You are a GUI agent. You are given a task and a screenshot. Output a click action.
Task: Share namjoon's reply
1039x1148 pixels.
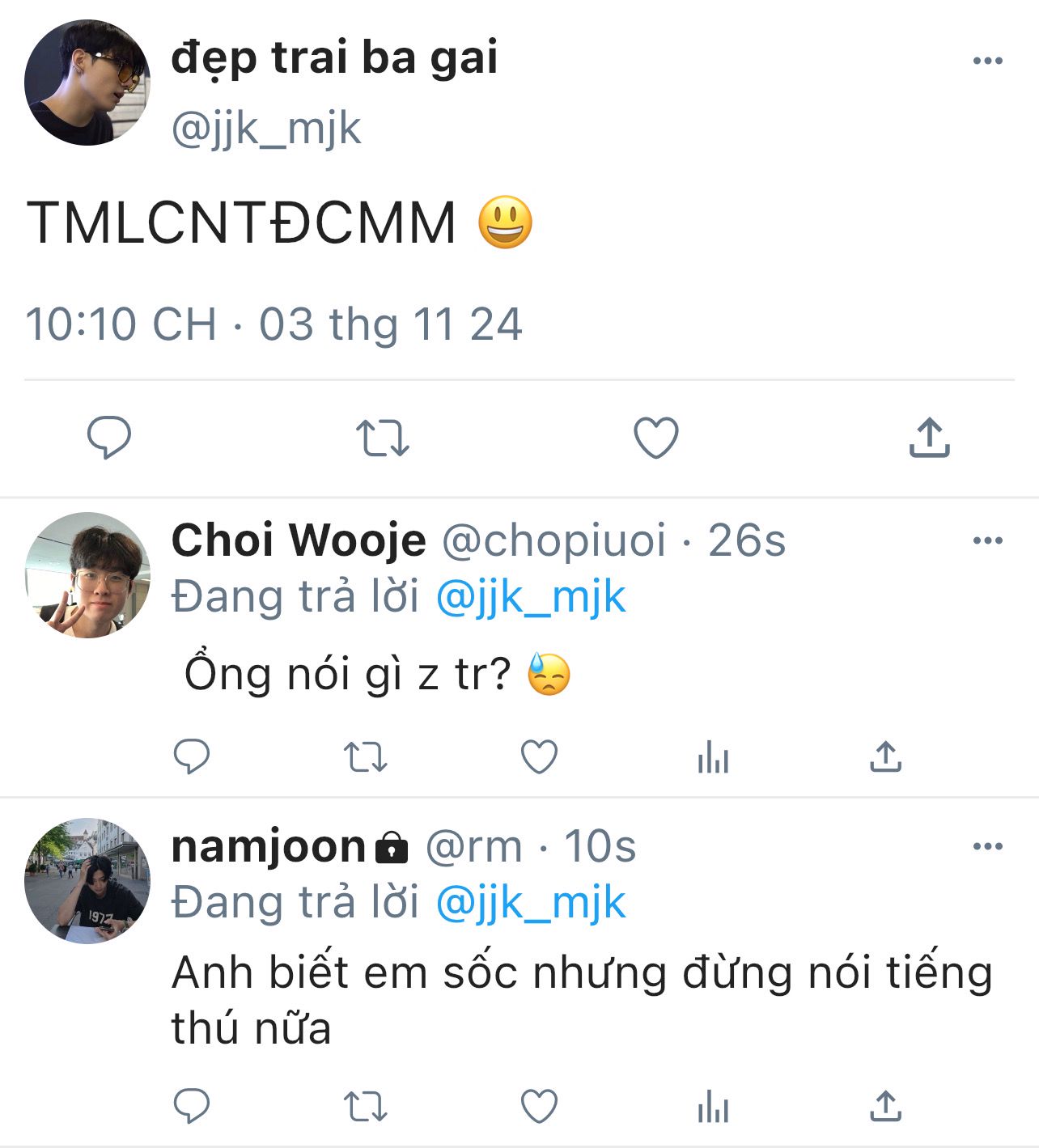point(885,1106)
